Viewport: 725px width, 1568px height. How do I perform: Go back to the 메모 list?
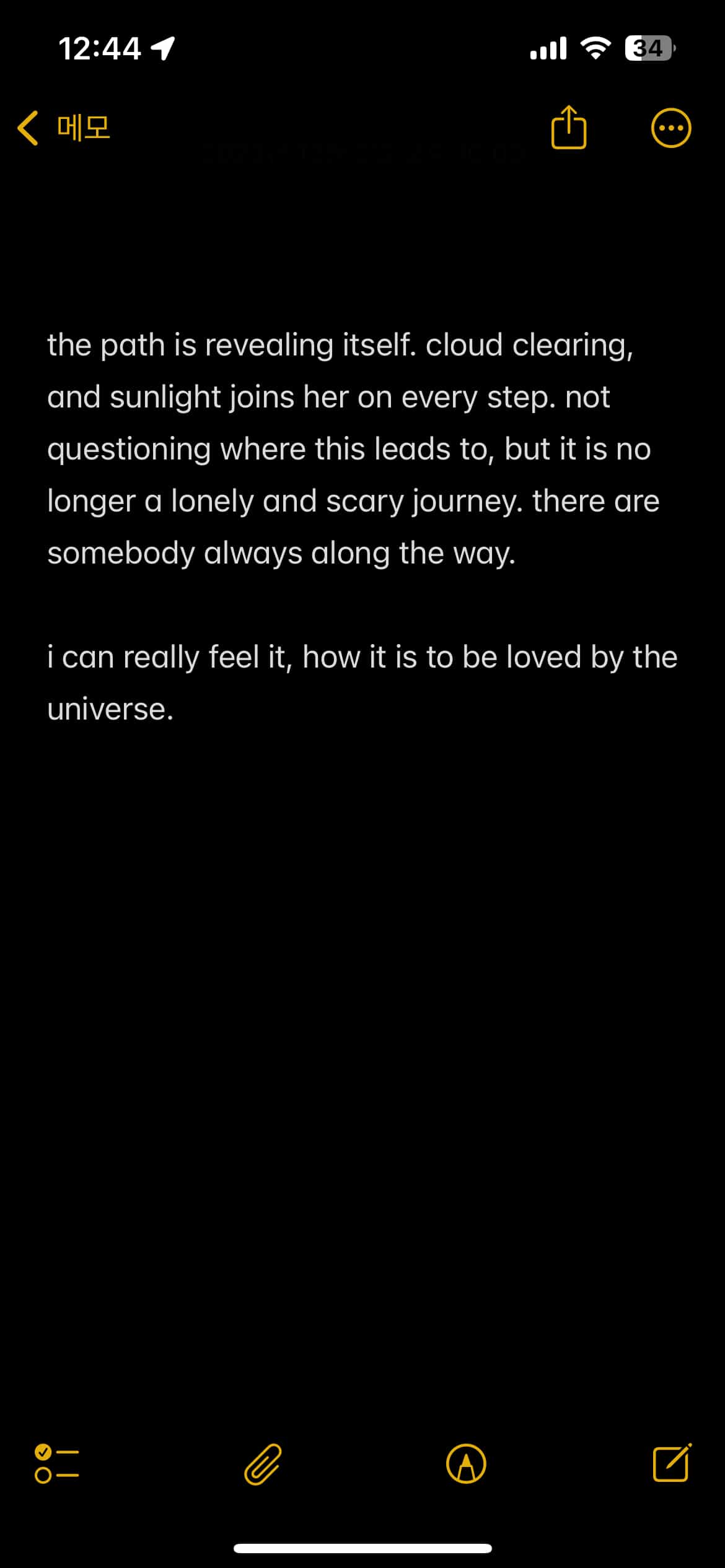coord(64,128)
